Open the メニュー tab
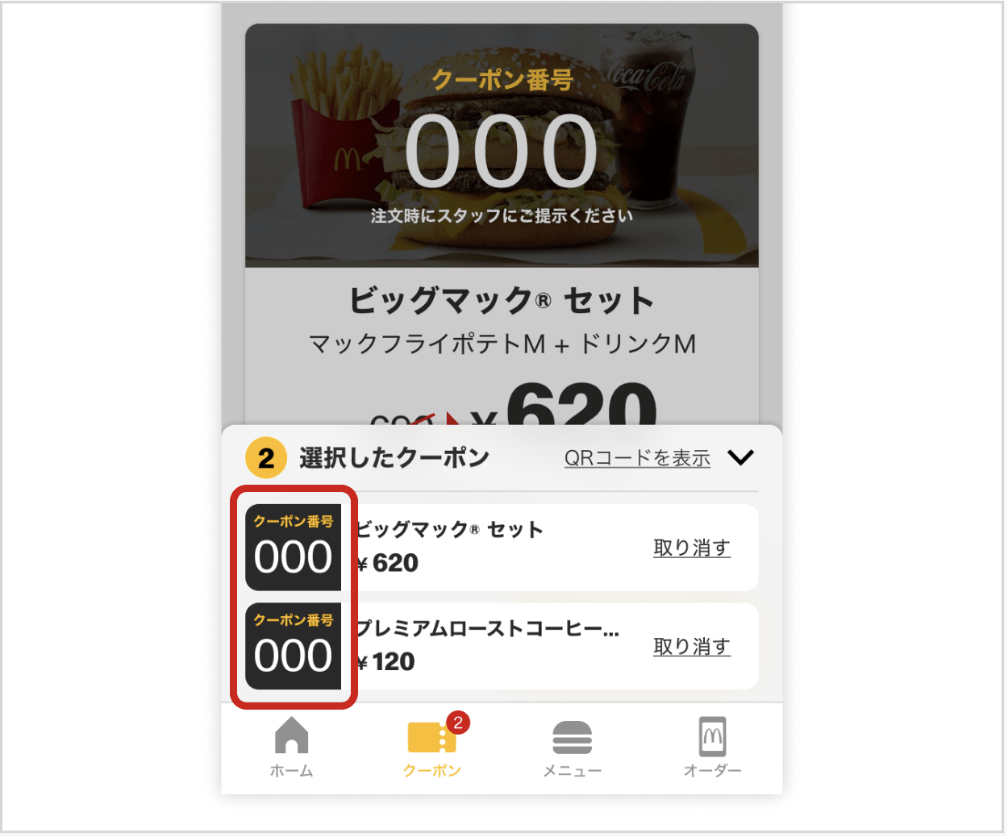Image resolution: width=1006 pixels, height=836 pixels. (572, 749)
